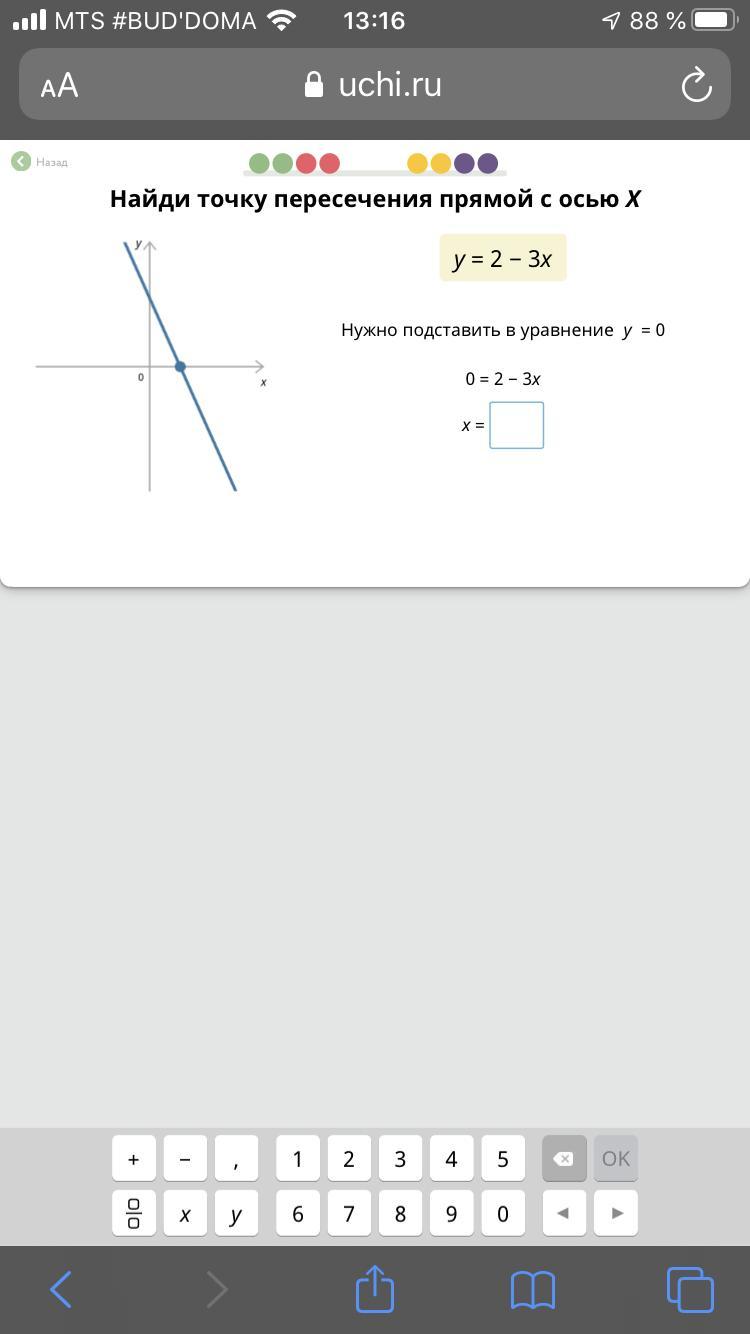750x1334 pixels.
Task: Reload the page in Safari
Action: (x=696, y=85)
